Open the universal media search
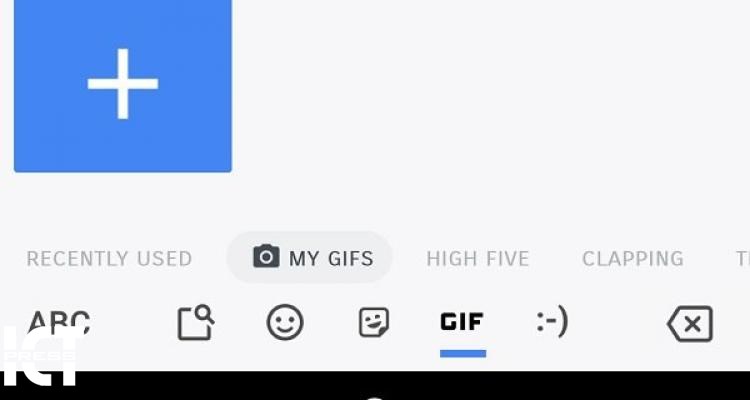Viewport: 750px width, 400px height. coord(196,323)
